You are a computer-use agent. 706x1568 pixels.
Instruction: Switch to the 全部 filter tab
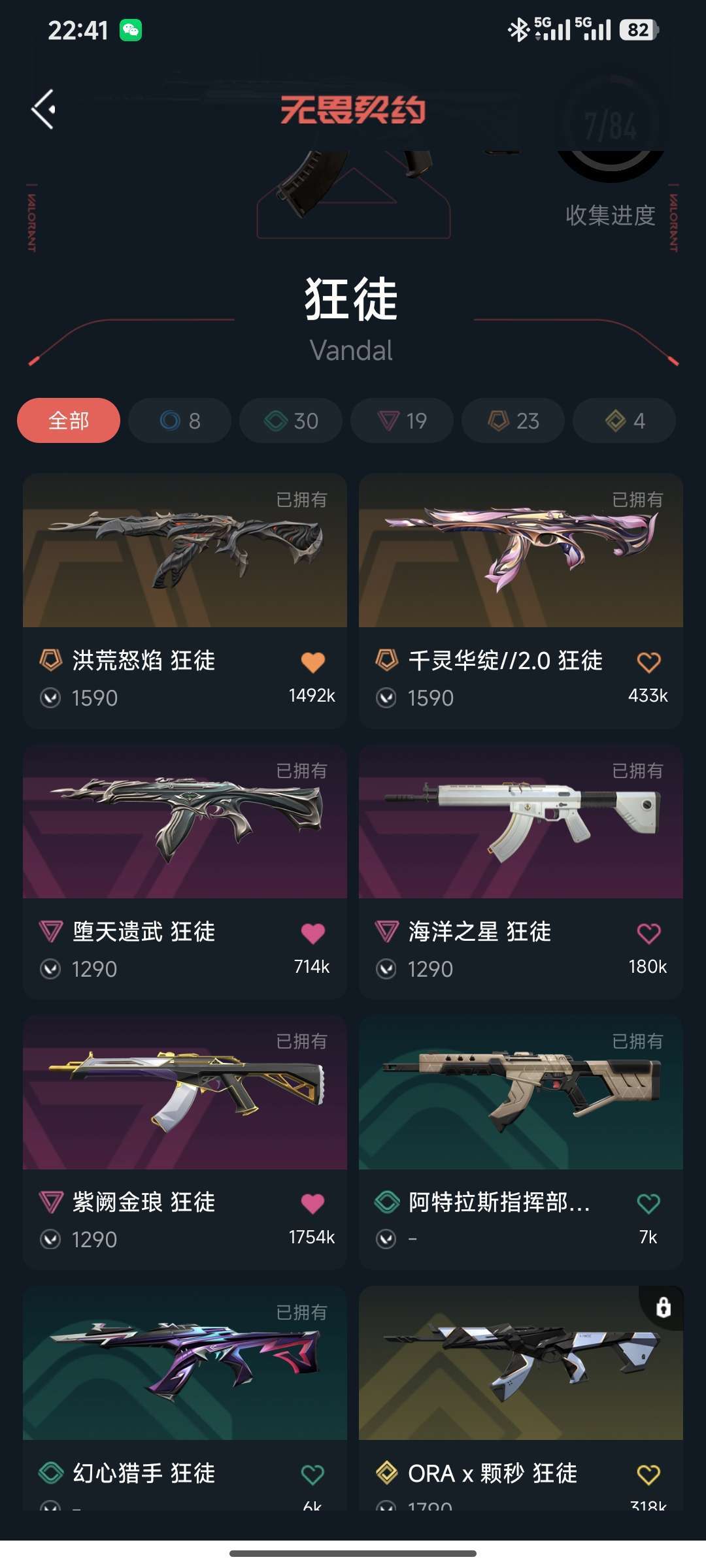[68, 421]
